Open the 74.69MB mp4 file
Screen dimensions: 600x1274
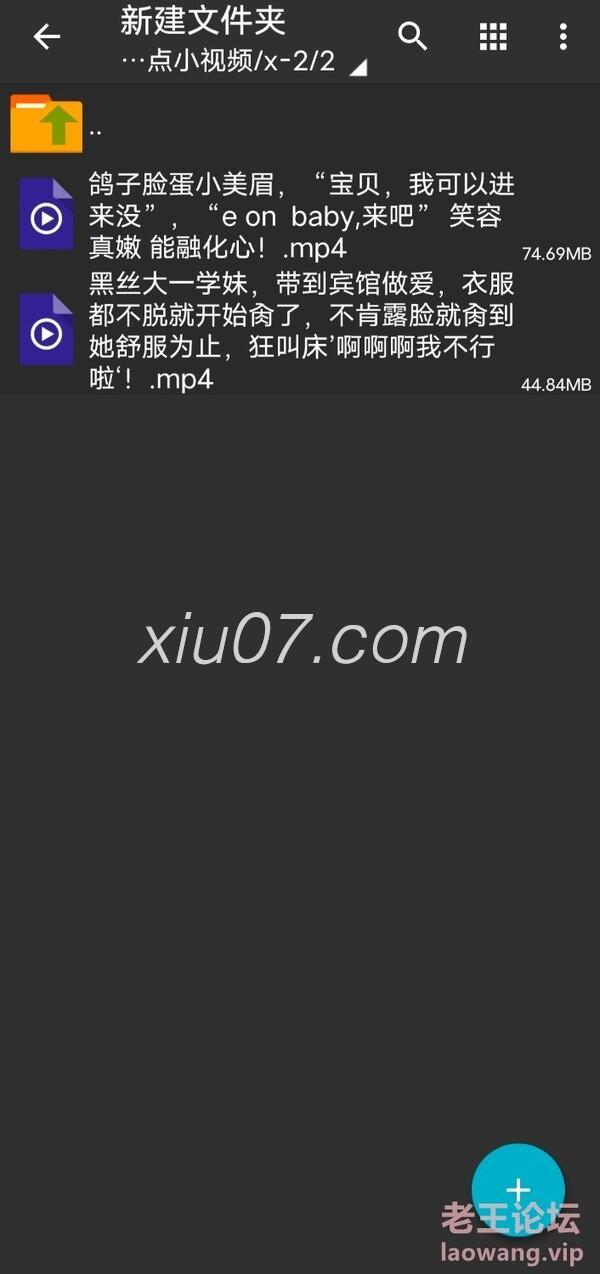[300, 215]
